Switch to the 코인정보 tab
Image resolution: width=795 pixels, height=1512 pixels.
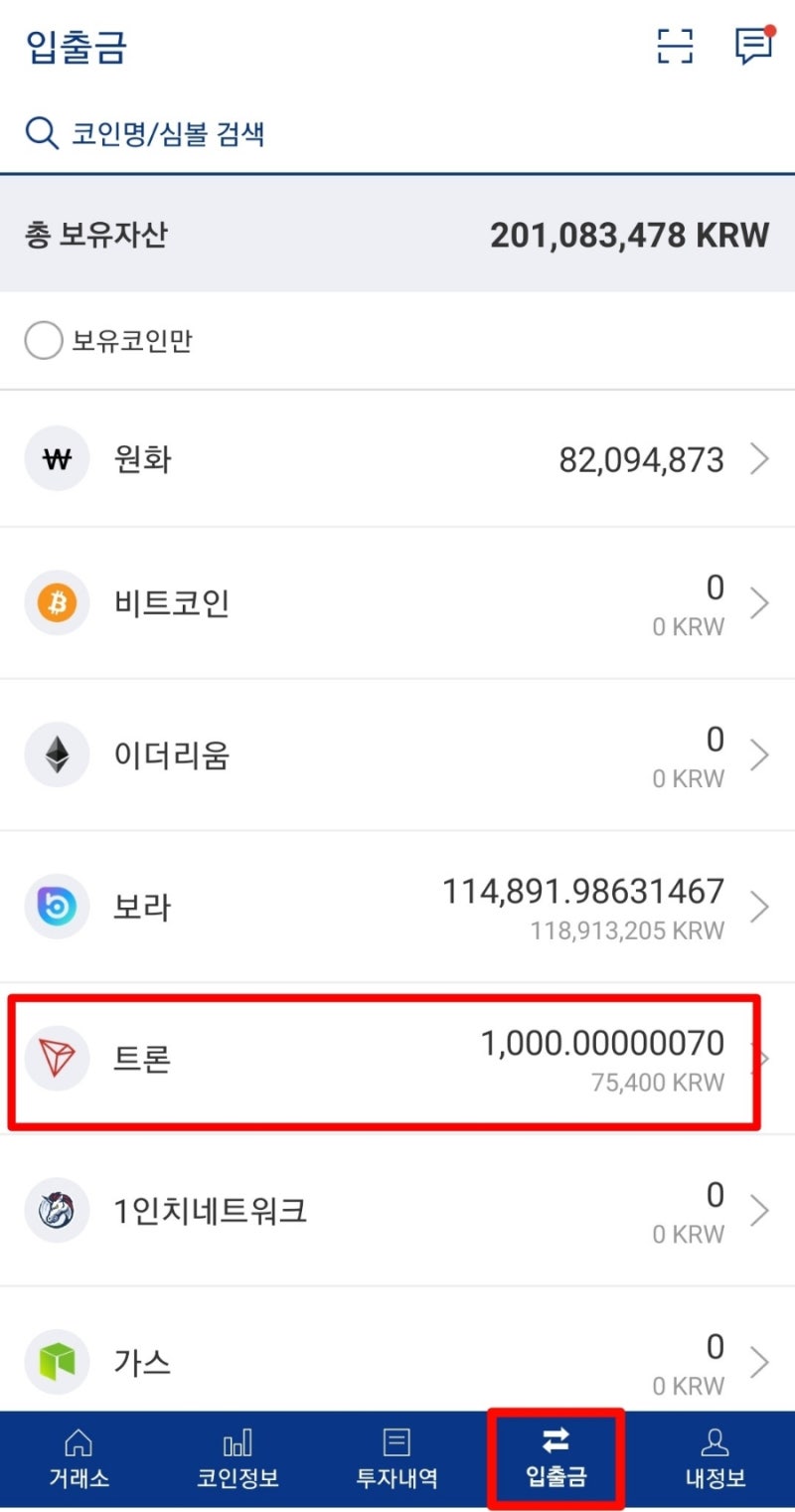[x=238, y=1459]
